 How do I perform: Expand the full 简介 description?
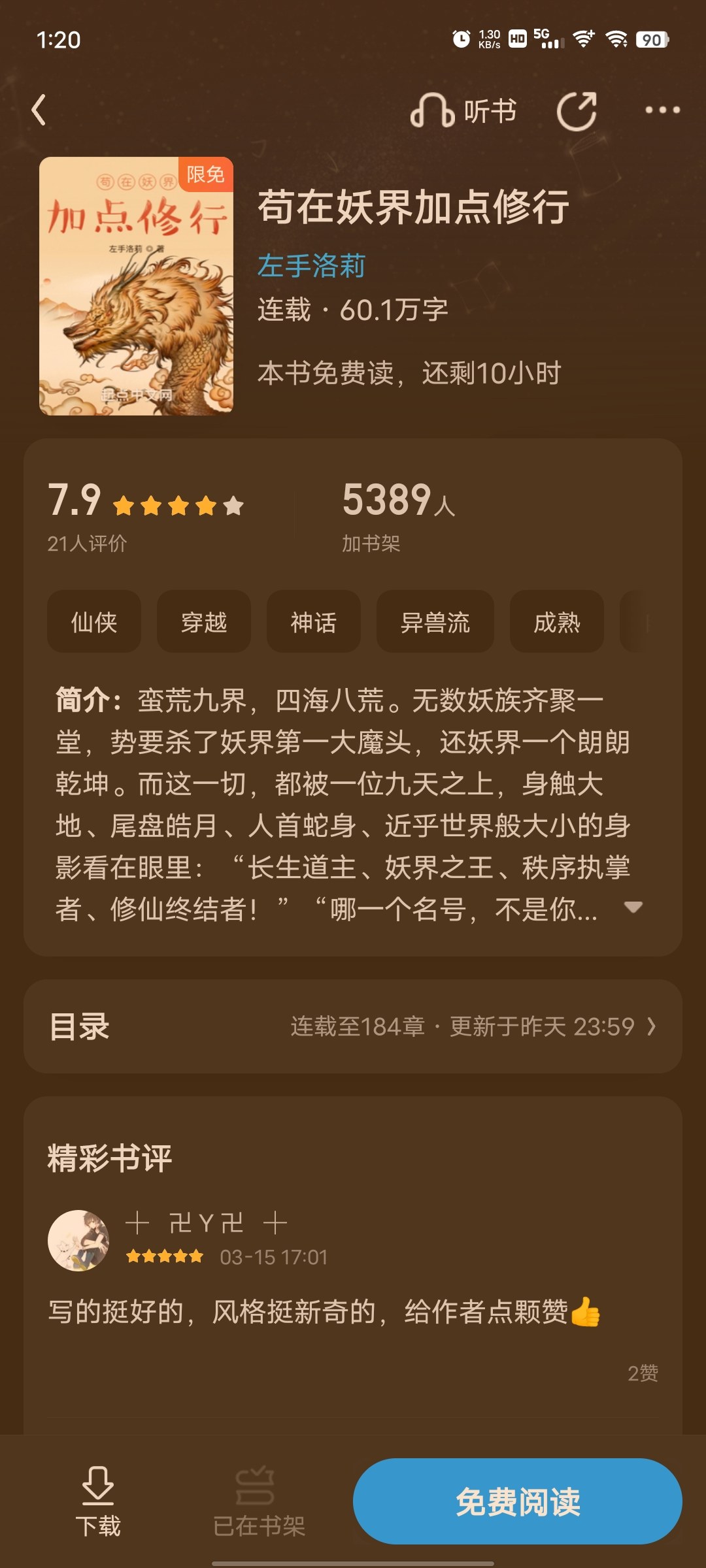[x=633, y=907]
